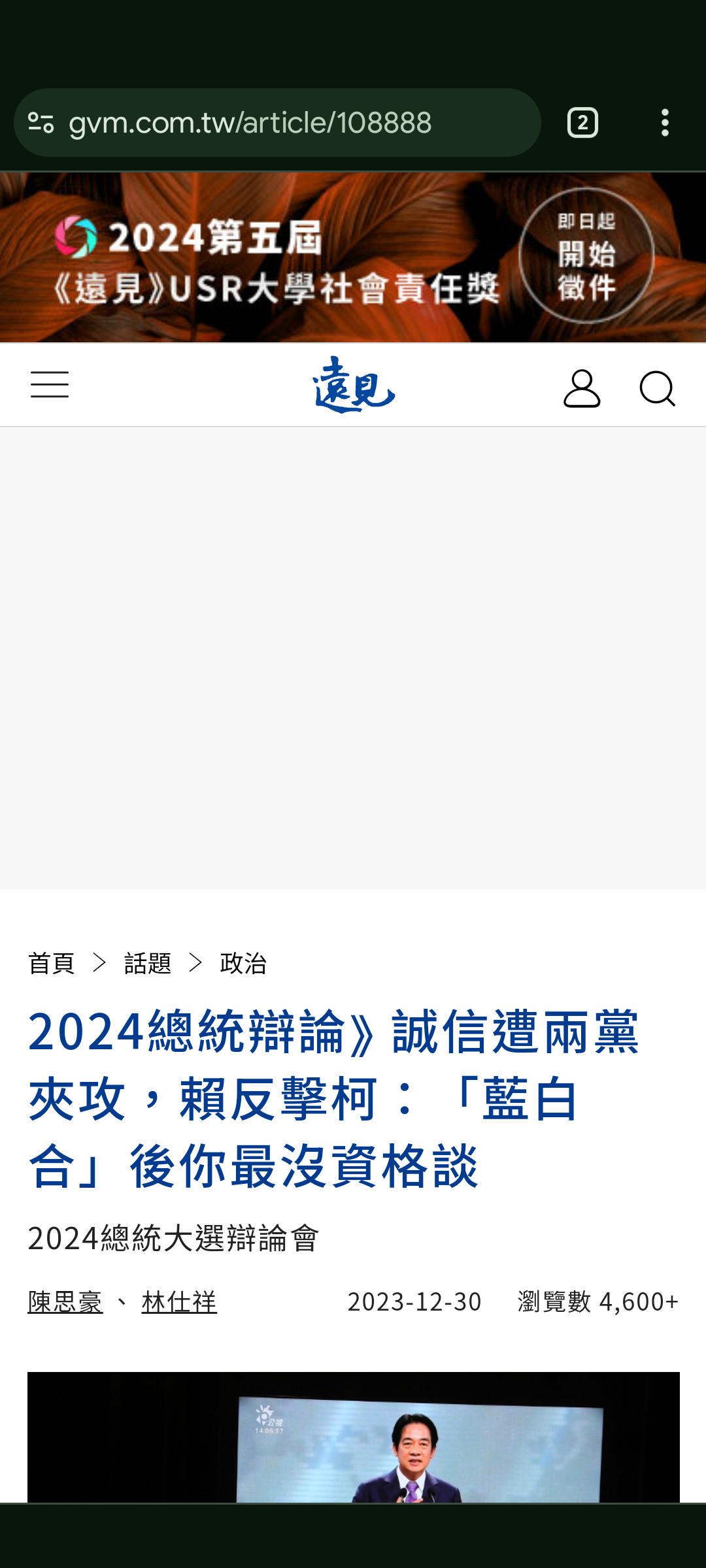Open the hamburger navigation menu
This screenshot has height=1568, width=706.
pyautogui.click(x=50, y=385)
